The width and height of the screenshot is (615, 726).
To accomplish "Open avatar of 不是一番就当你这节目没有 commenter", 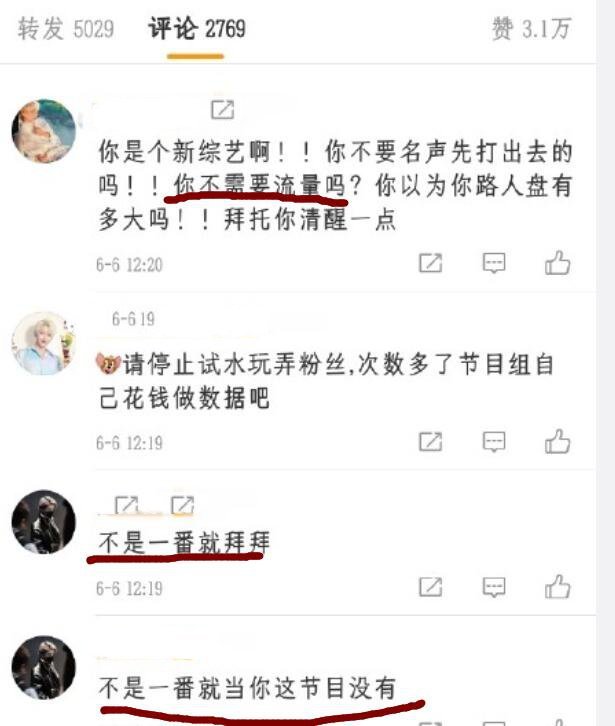I will pos(44,667).
